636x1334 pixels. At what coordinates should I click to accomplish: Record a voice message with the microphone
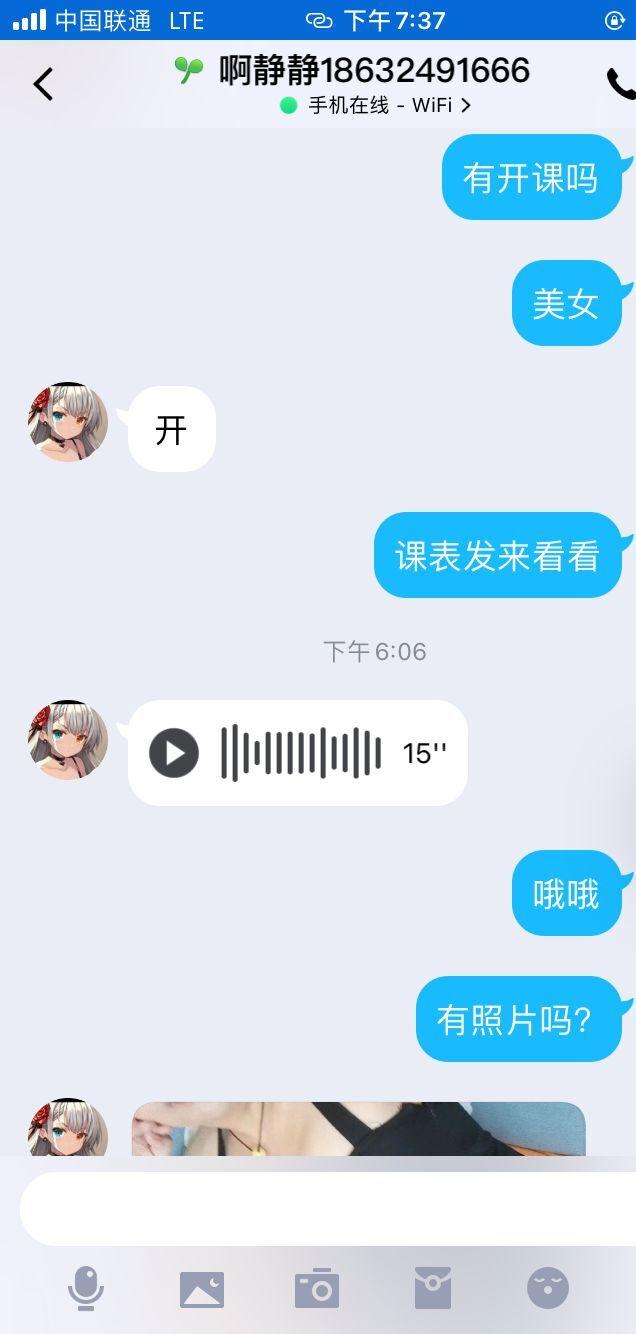click(x=86, y=1288)
